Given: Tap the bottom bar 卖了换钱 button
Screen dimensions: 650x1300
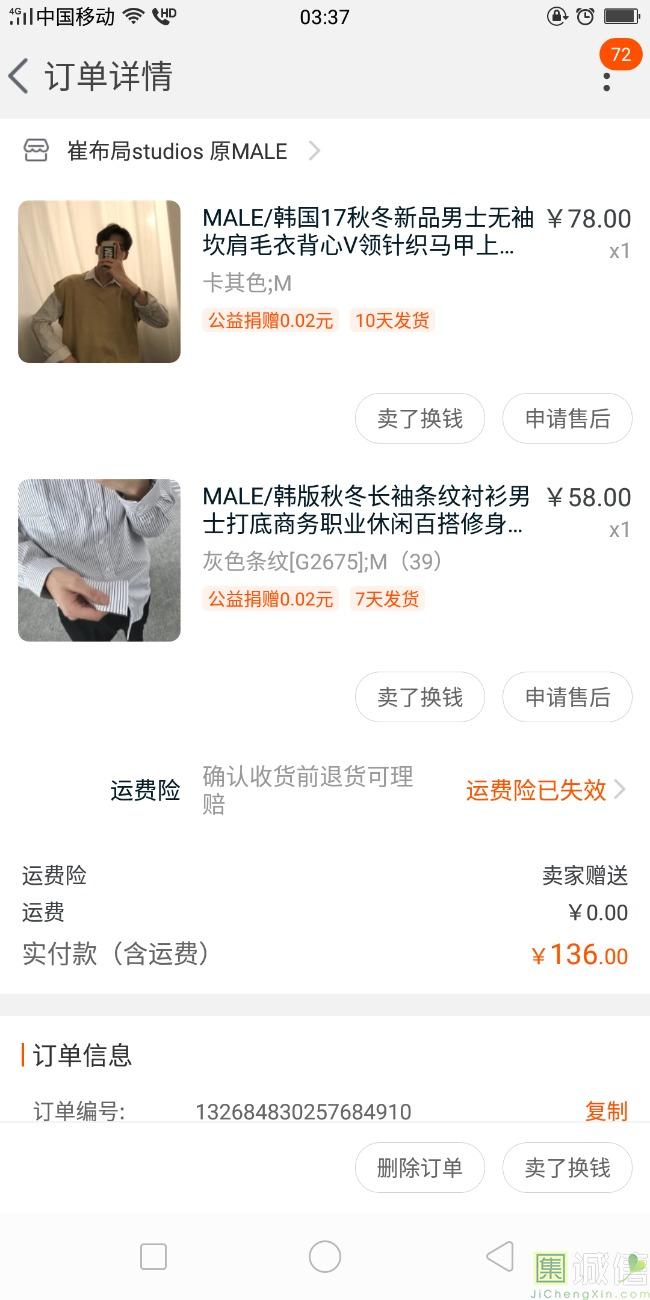Looking at the screenshot, I should (567, 1168).
